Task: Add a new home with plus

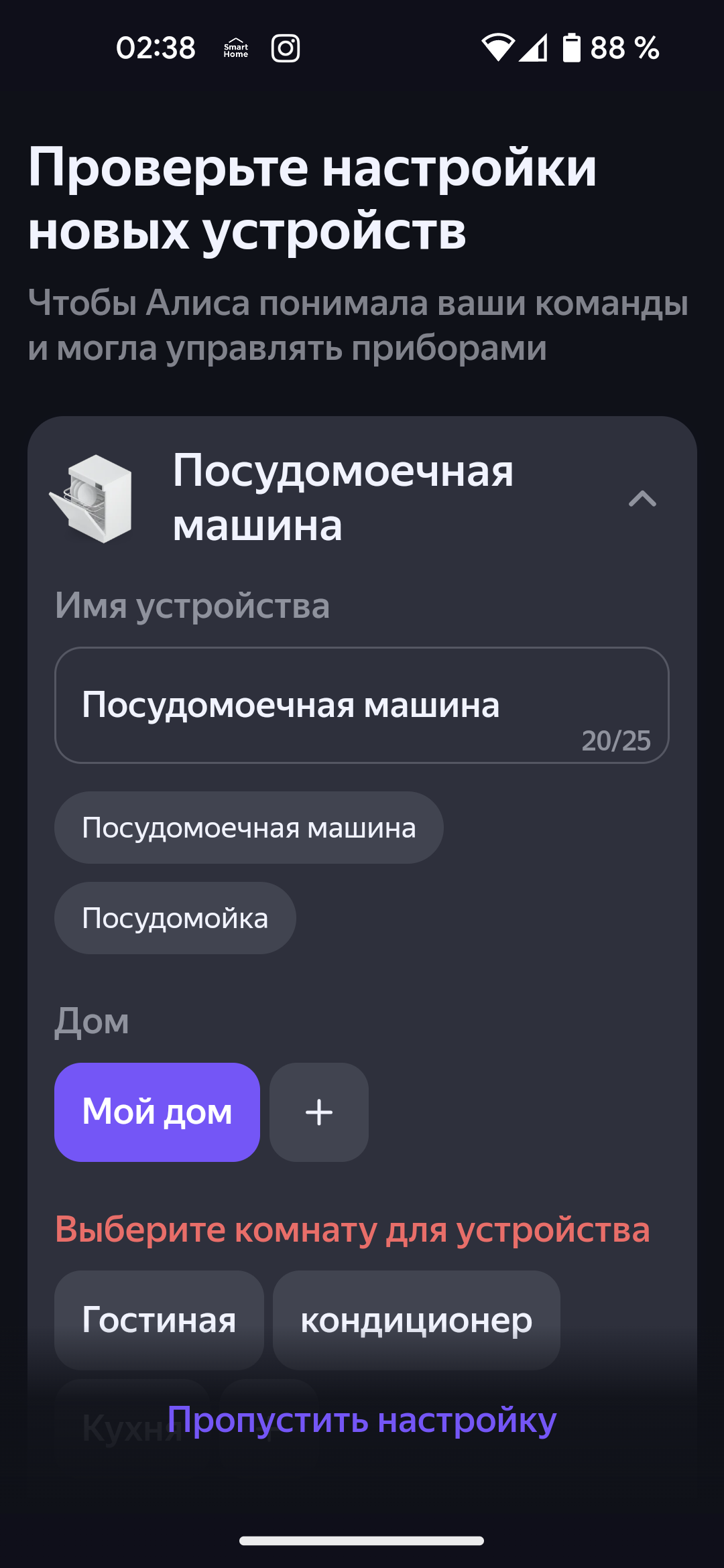Action: pyautogui.click(x=319, y=1112)
